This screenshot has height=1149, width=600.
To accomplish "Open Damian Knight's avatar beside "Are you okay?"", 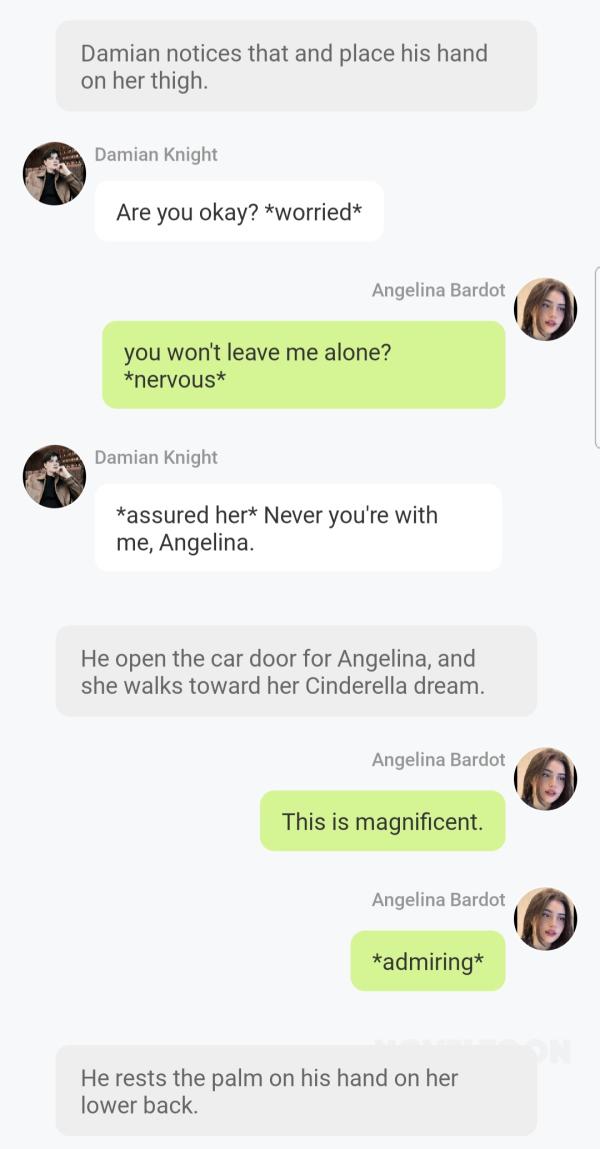I will (x=54, y=174).
